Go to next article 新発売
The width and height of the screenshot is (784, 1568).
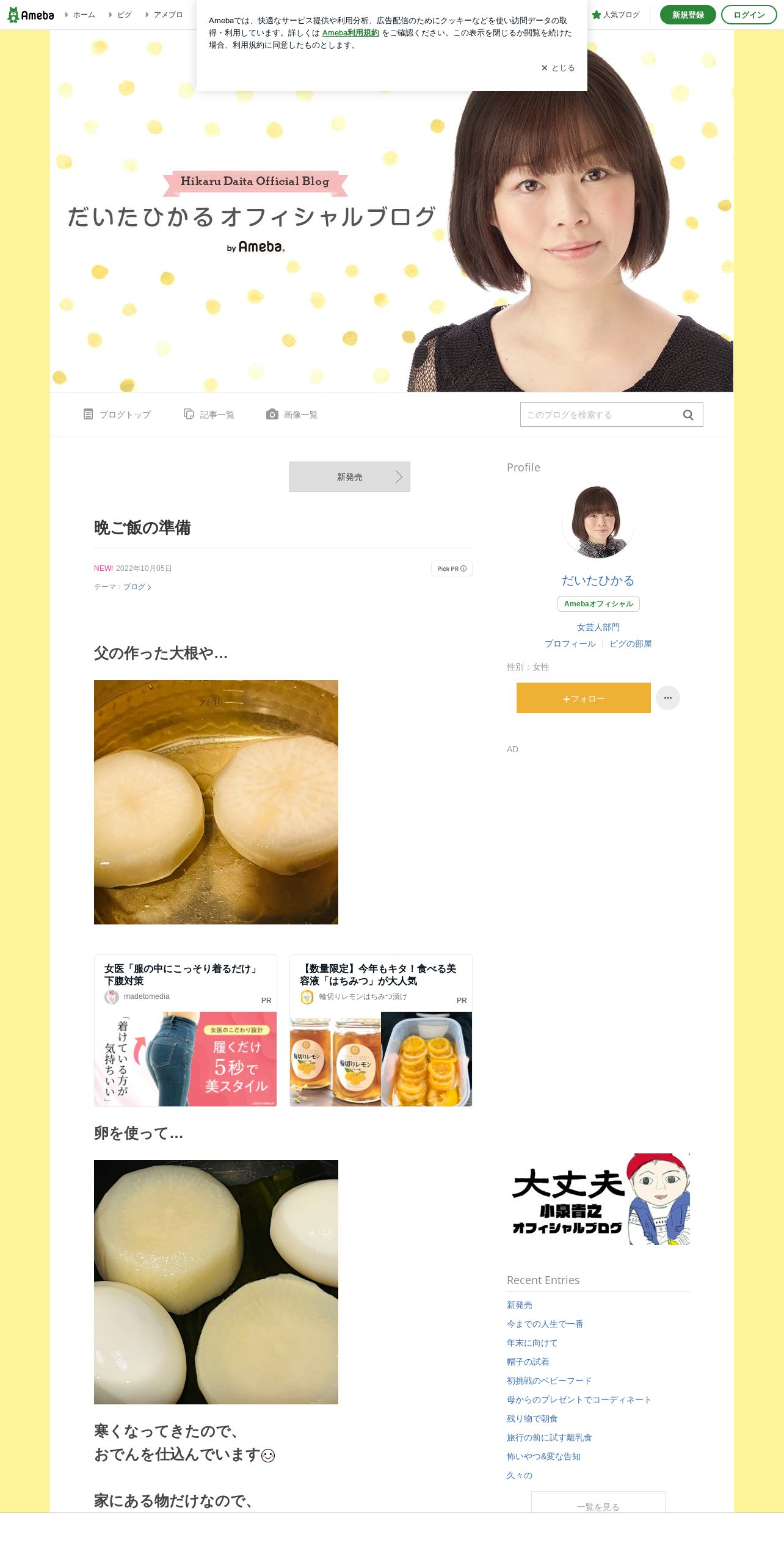click(x=350, y=477)
